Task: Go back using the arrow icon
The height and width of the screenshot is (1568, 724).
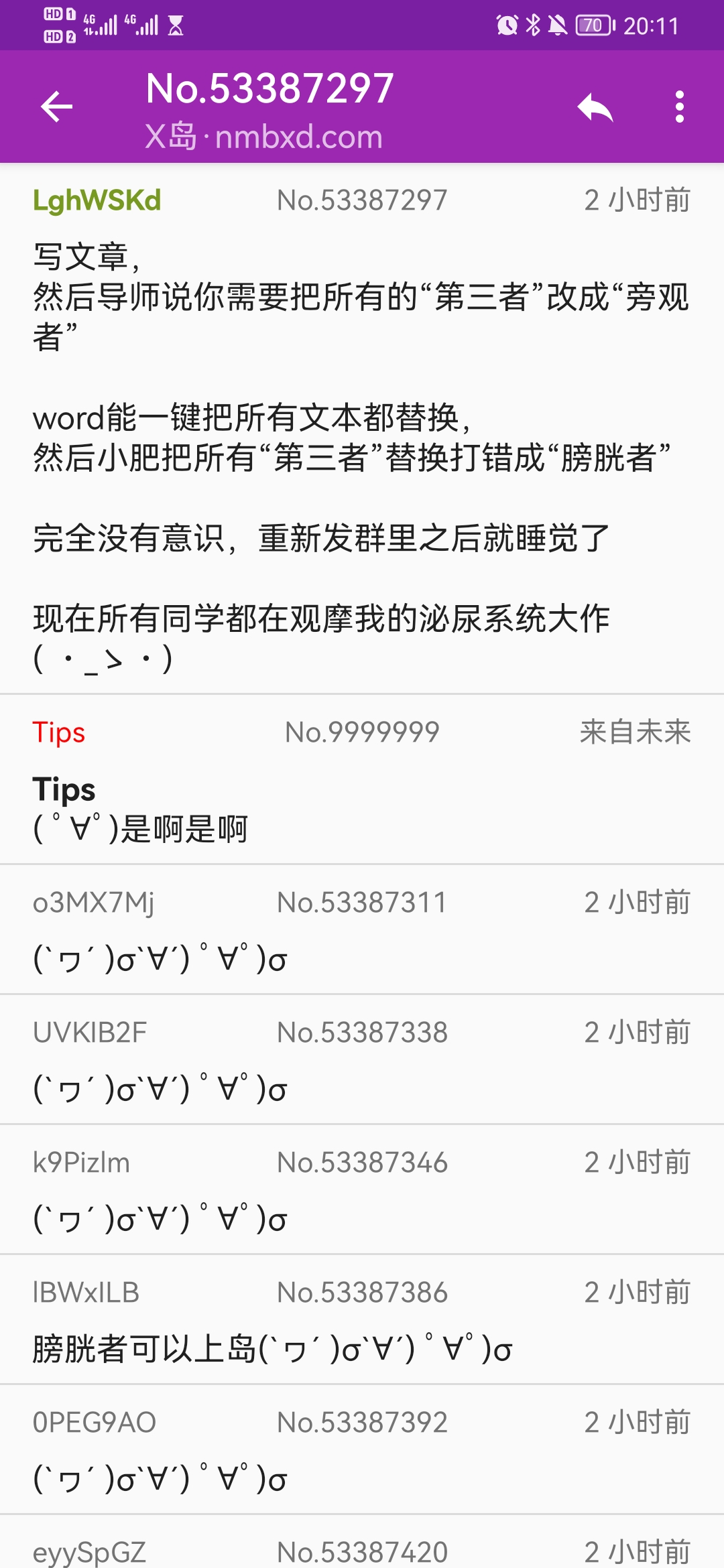Action: point(56,107)
